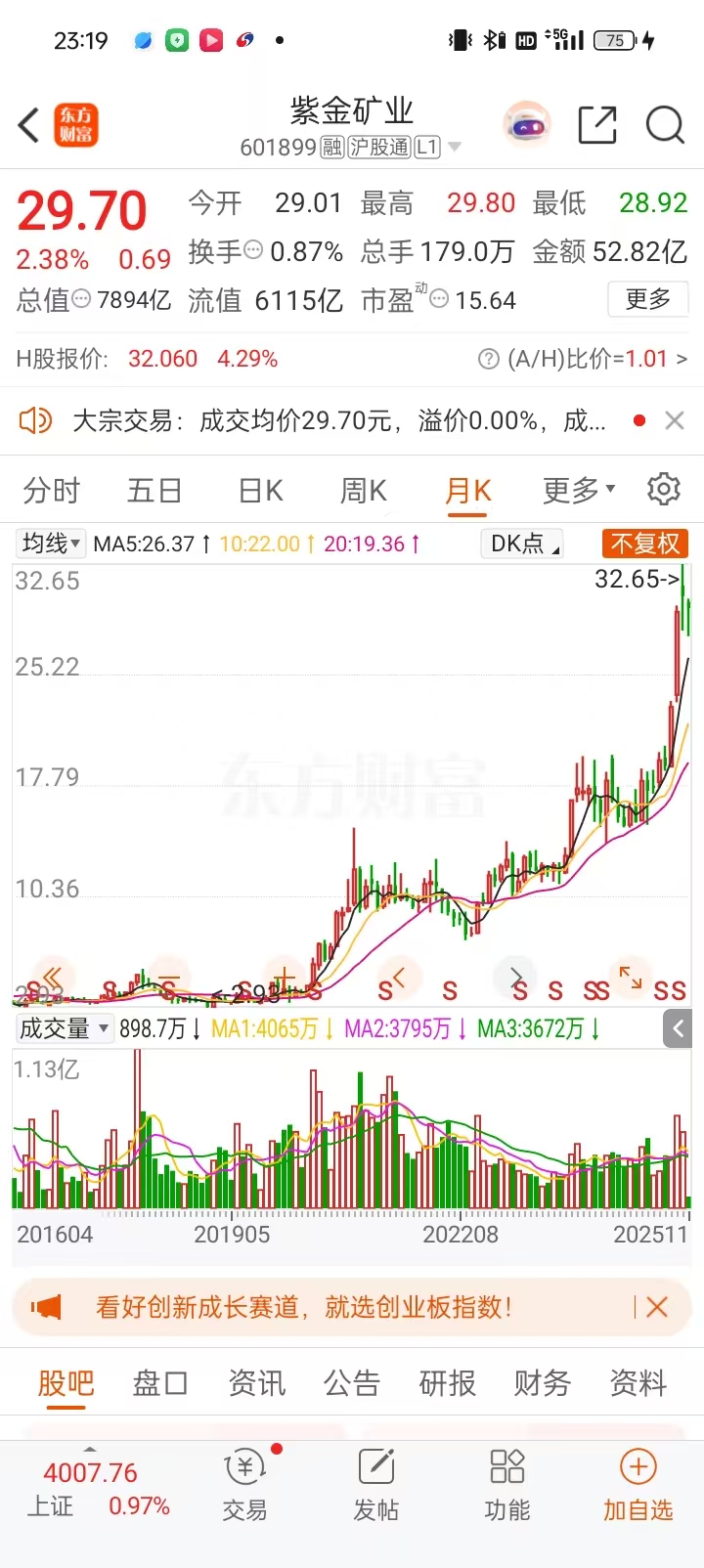This screenshot has height=1568, width=704.
Task: Switch to the 资讯 tab
Action: tap(256, 1383)
